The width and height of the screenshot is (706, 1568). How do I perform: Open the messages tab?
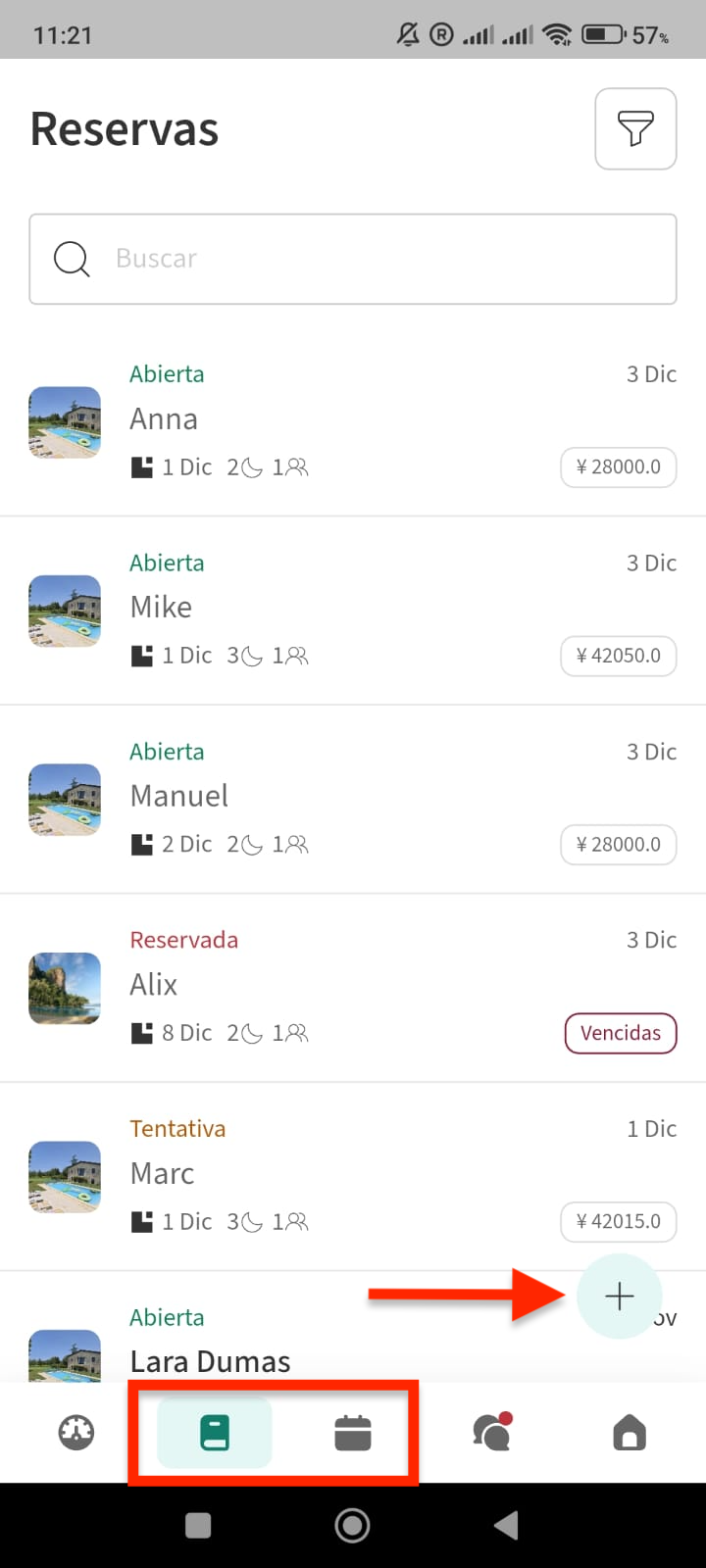point(491,1433)
